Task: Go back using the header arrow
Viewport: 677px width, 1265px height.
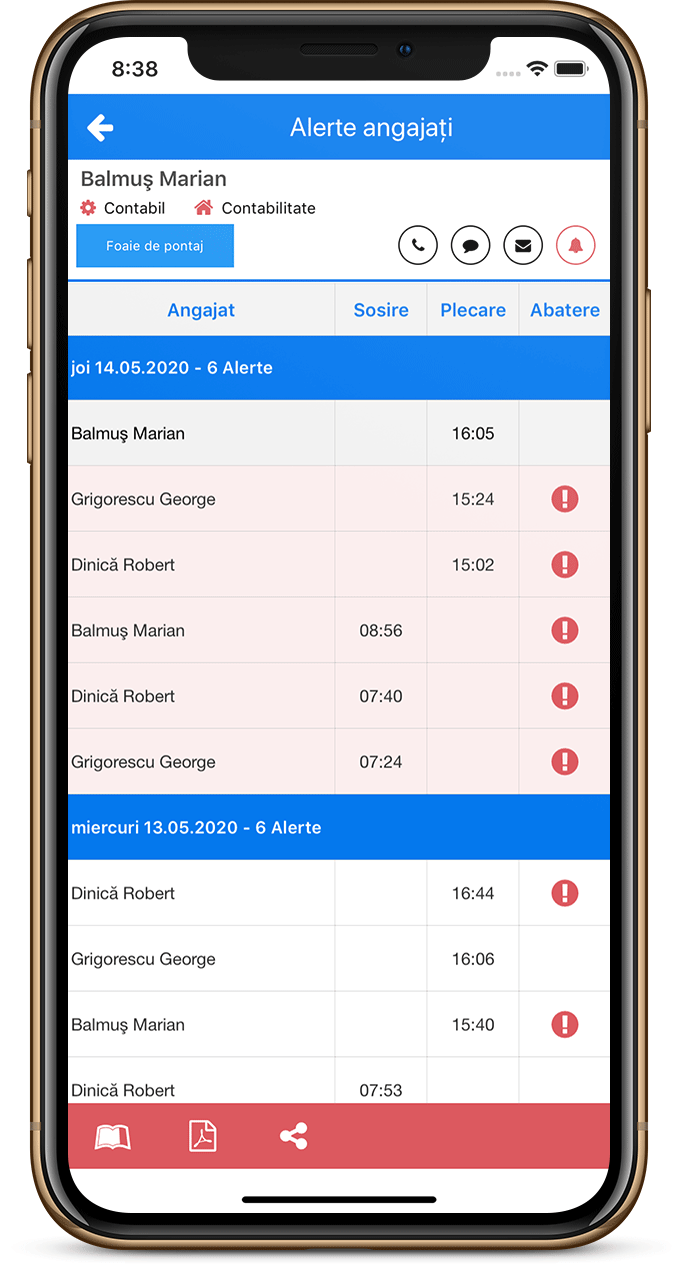Action: 100,128
